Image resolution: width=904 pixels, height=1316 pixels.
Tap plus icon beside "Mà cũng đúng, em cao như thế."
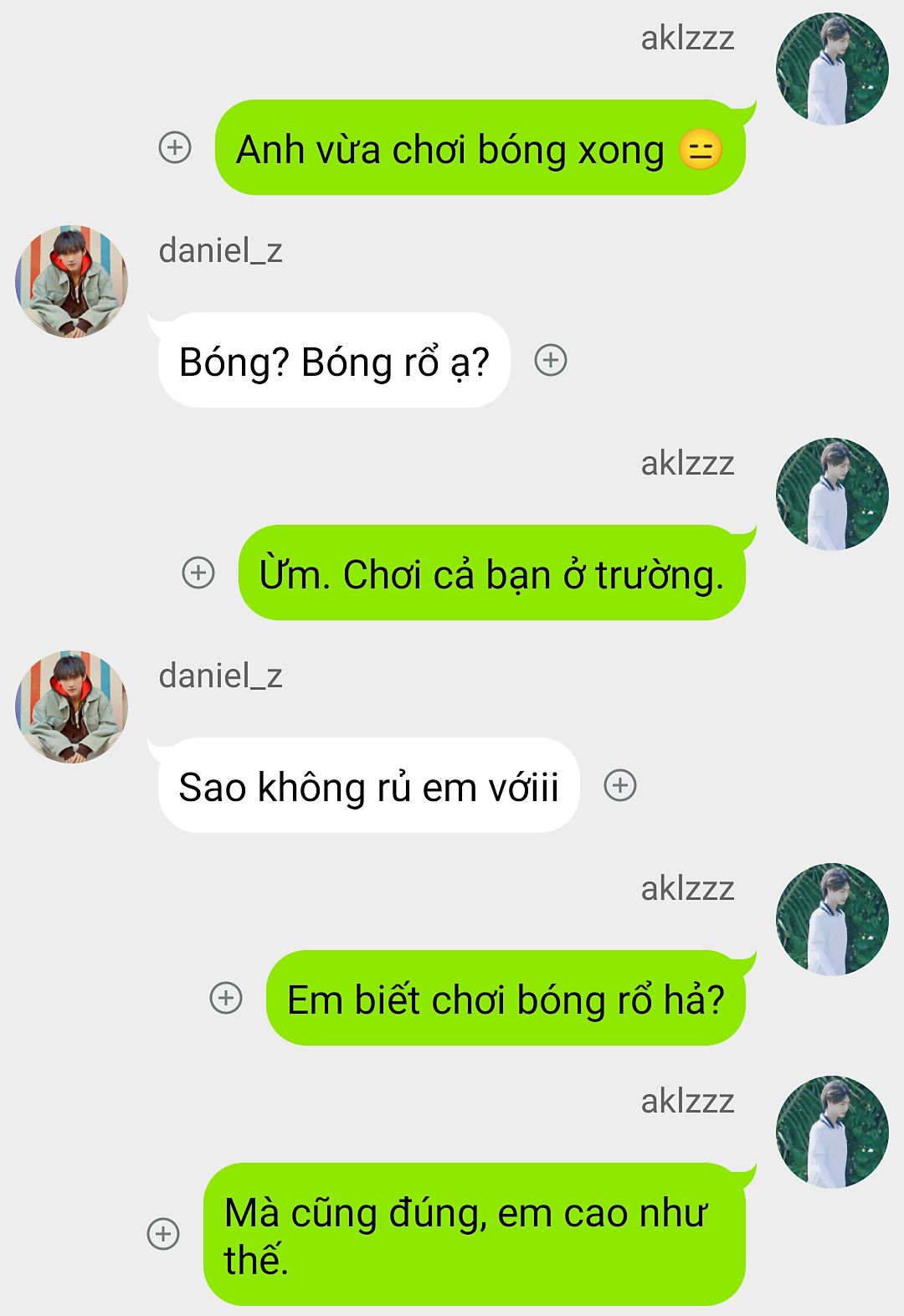click(x=163, y=1234)
